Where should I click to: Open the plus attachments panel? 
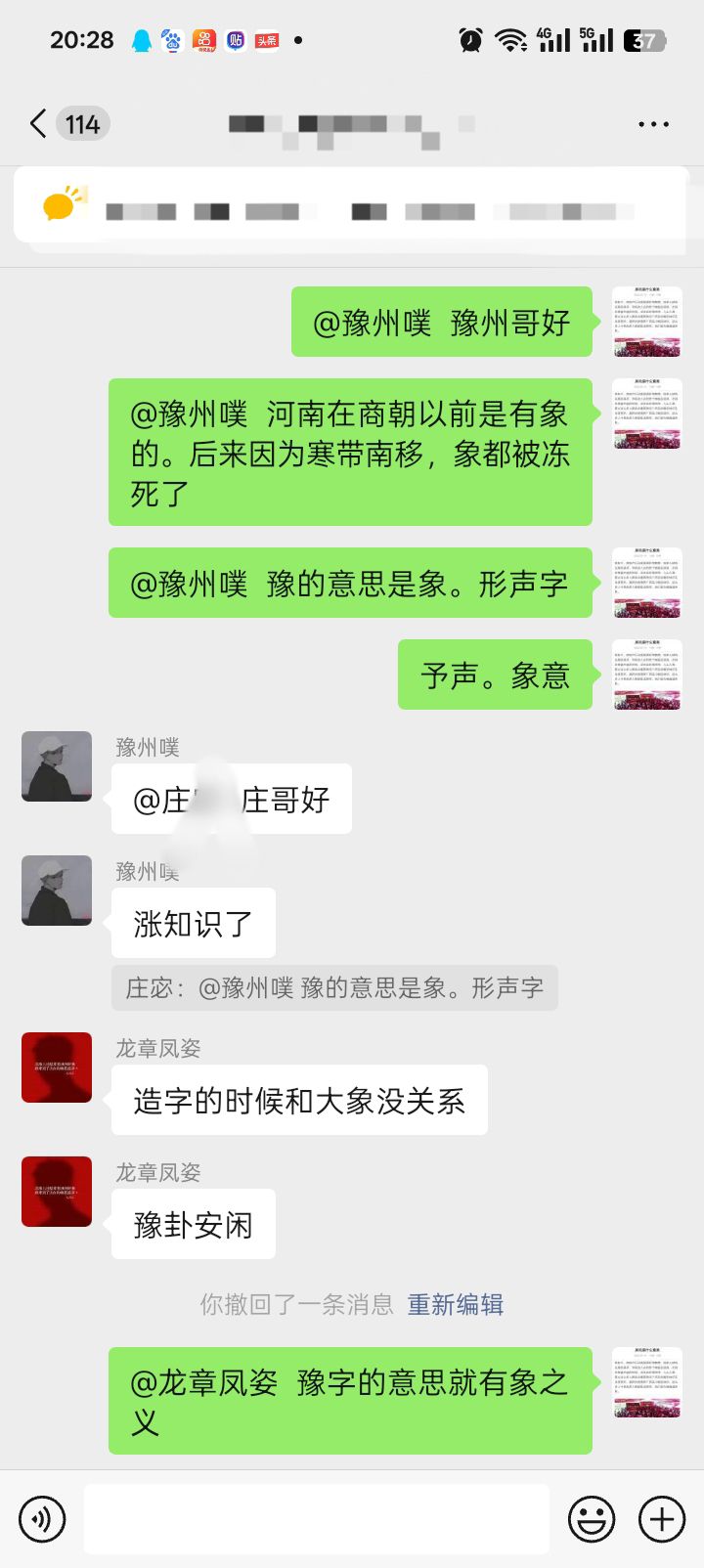click(662, 1519)
